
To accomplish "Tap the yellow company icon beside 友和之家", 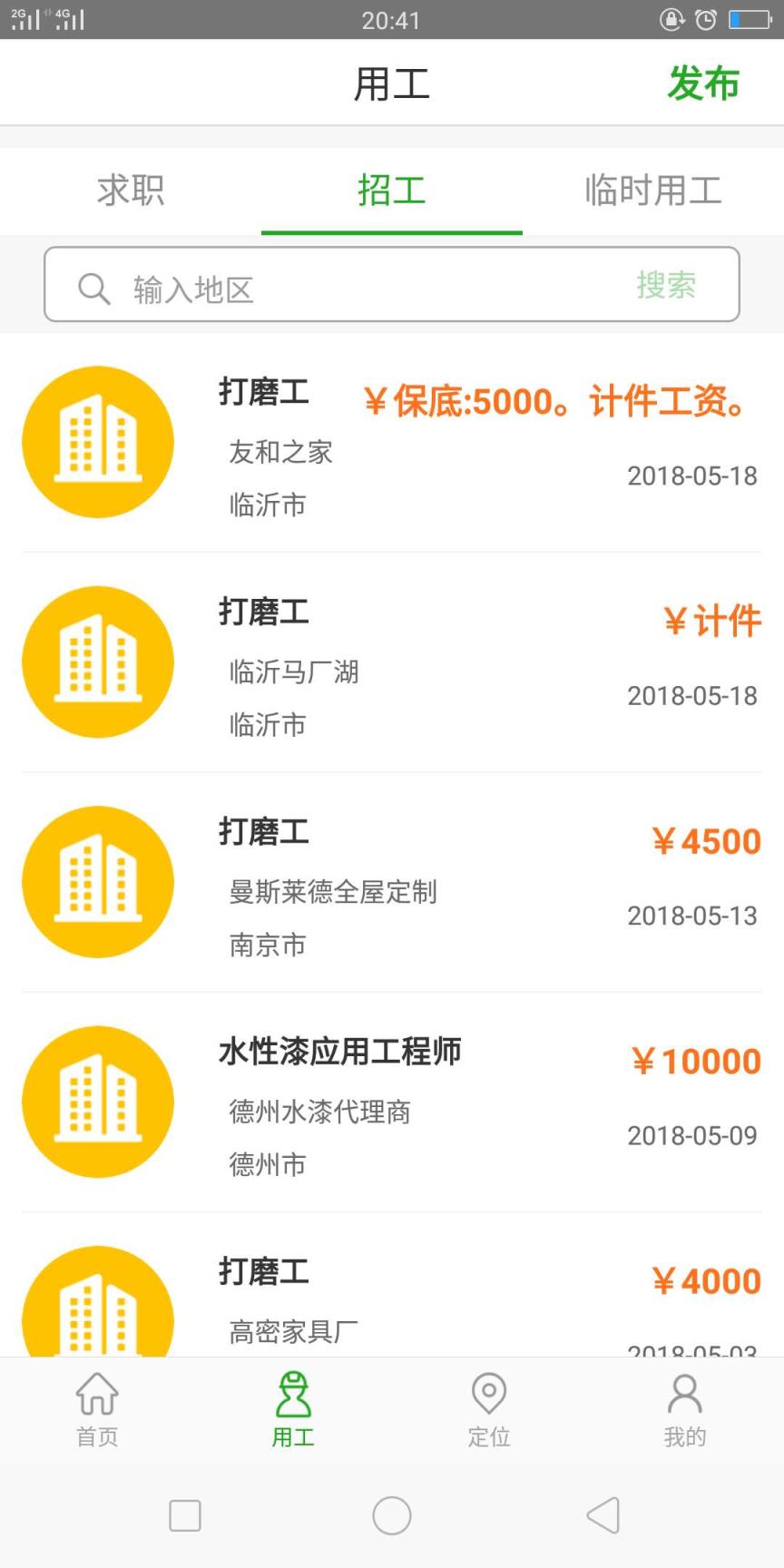I will 98,440.
